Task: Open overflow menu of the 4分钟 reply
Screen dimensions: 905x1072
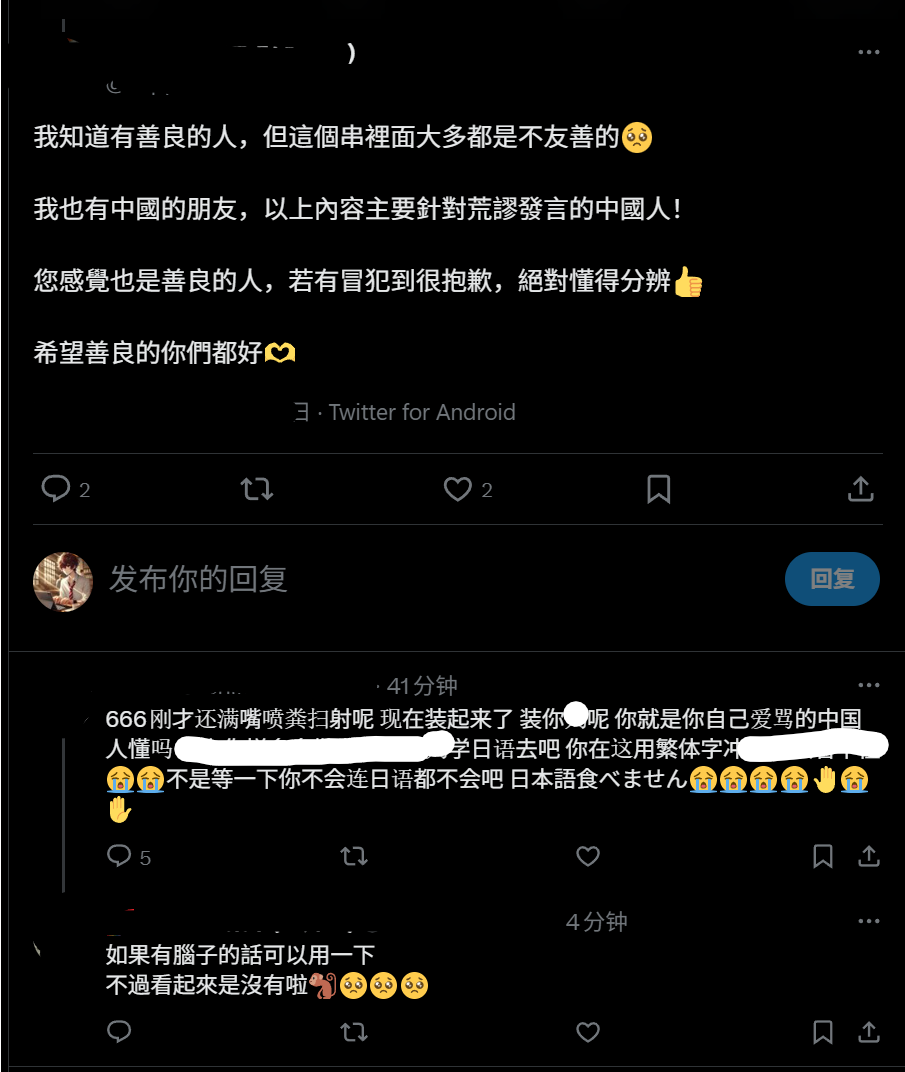Action: pyautogui.click(x=868, y=921)
